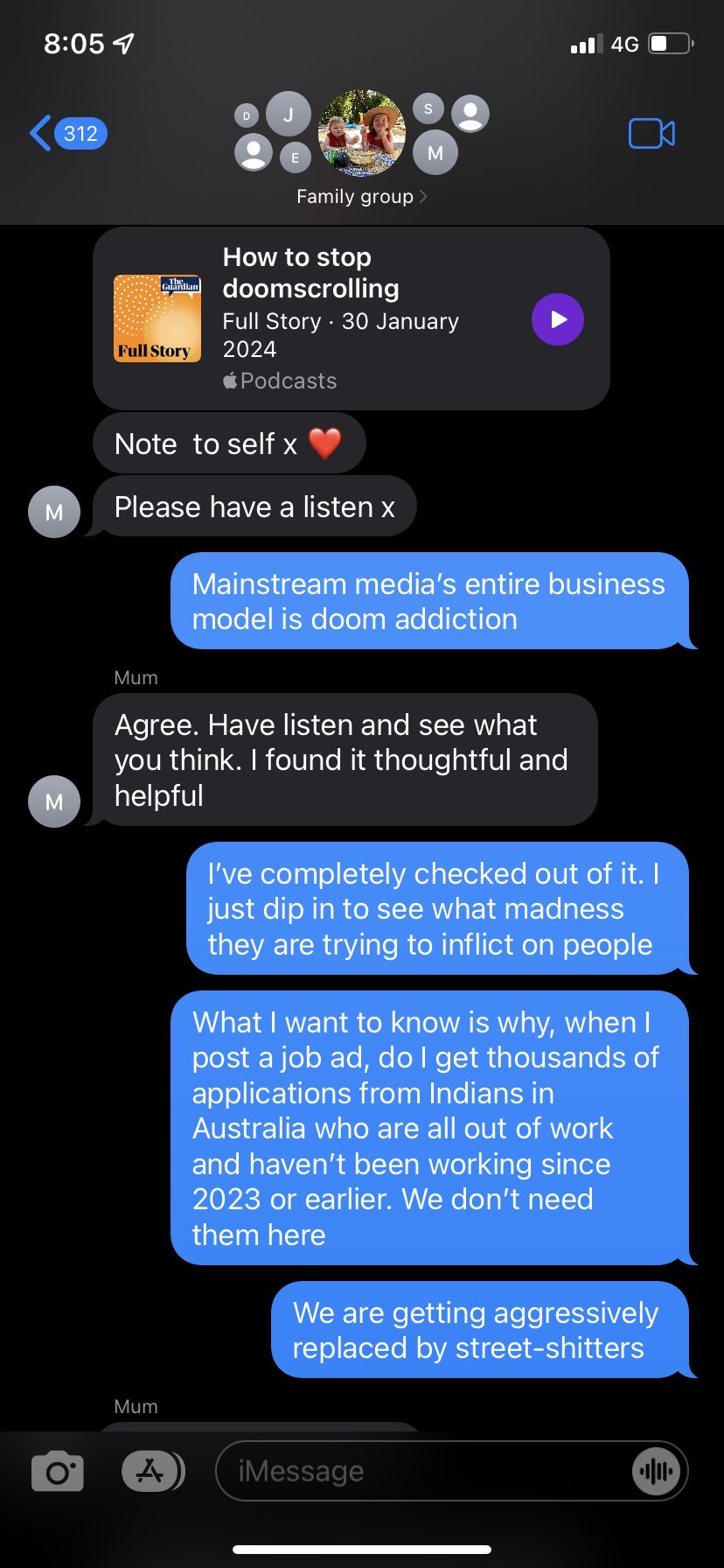The height and width of the screenshot is (1568, 724).
Task: Start a FaceTime video call
Action: pos(651,134)
